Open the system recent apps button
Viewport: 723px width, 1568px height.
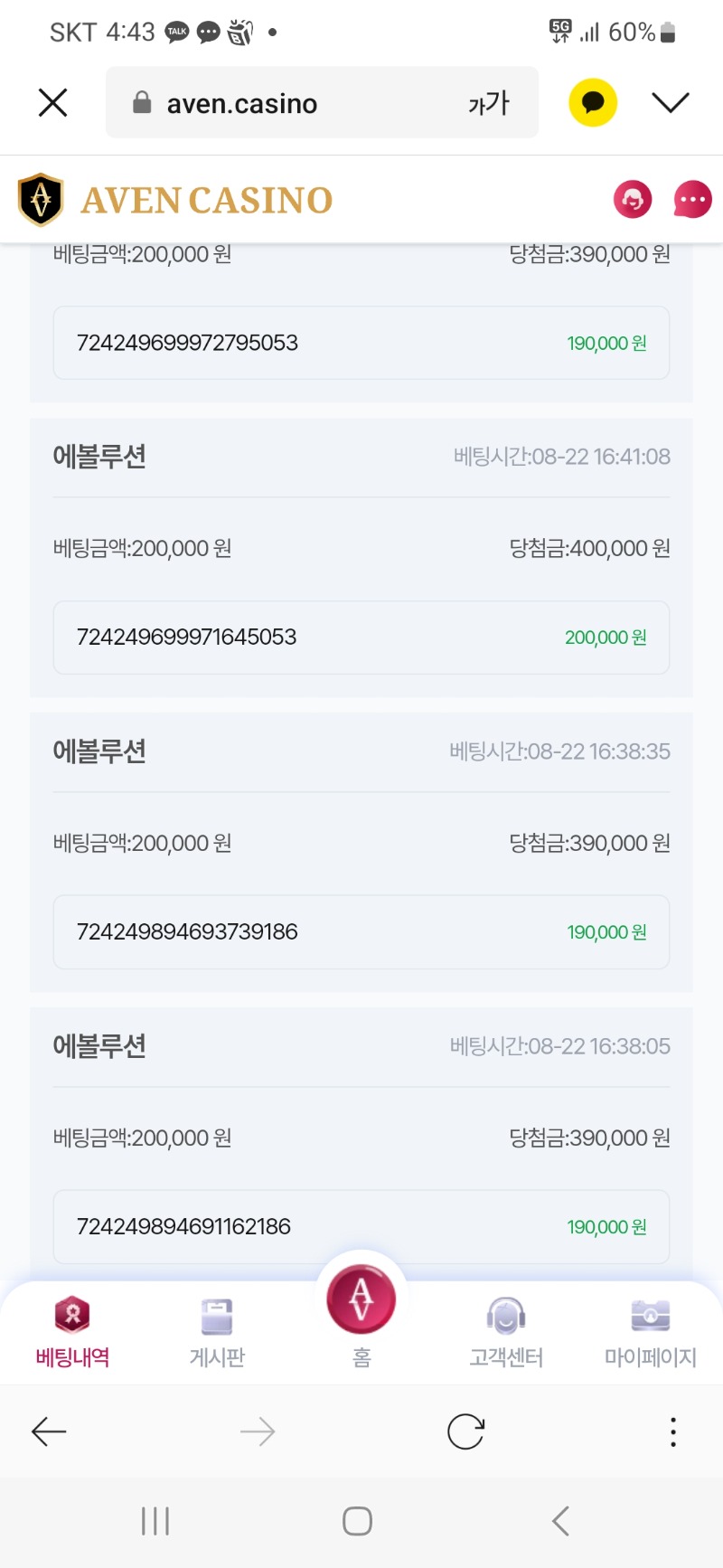[155, 1521]
